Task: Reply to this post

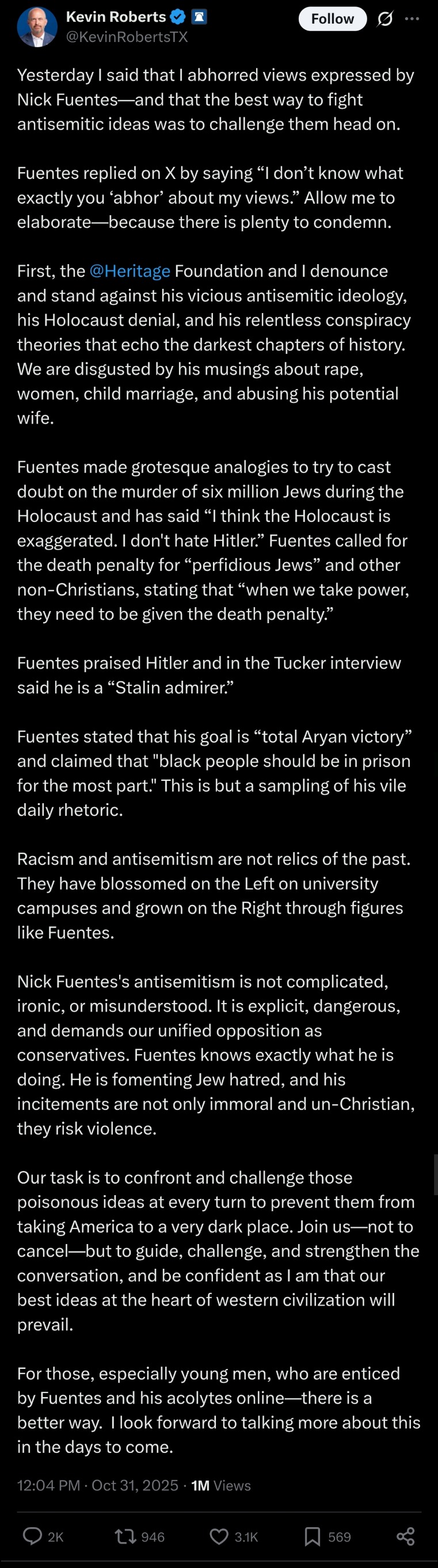Action: click(x=33, y=1536)
